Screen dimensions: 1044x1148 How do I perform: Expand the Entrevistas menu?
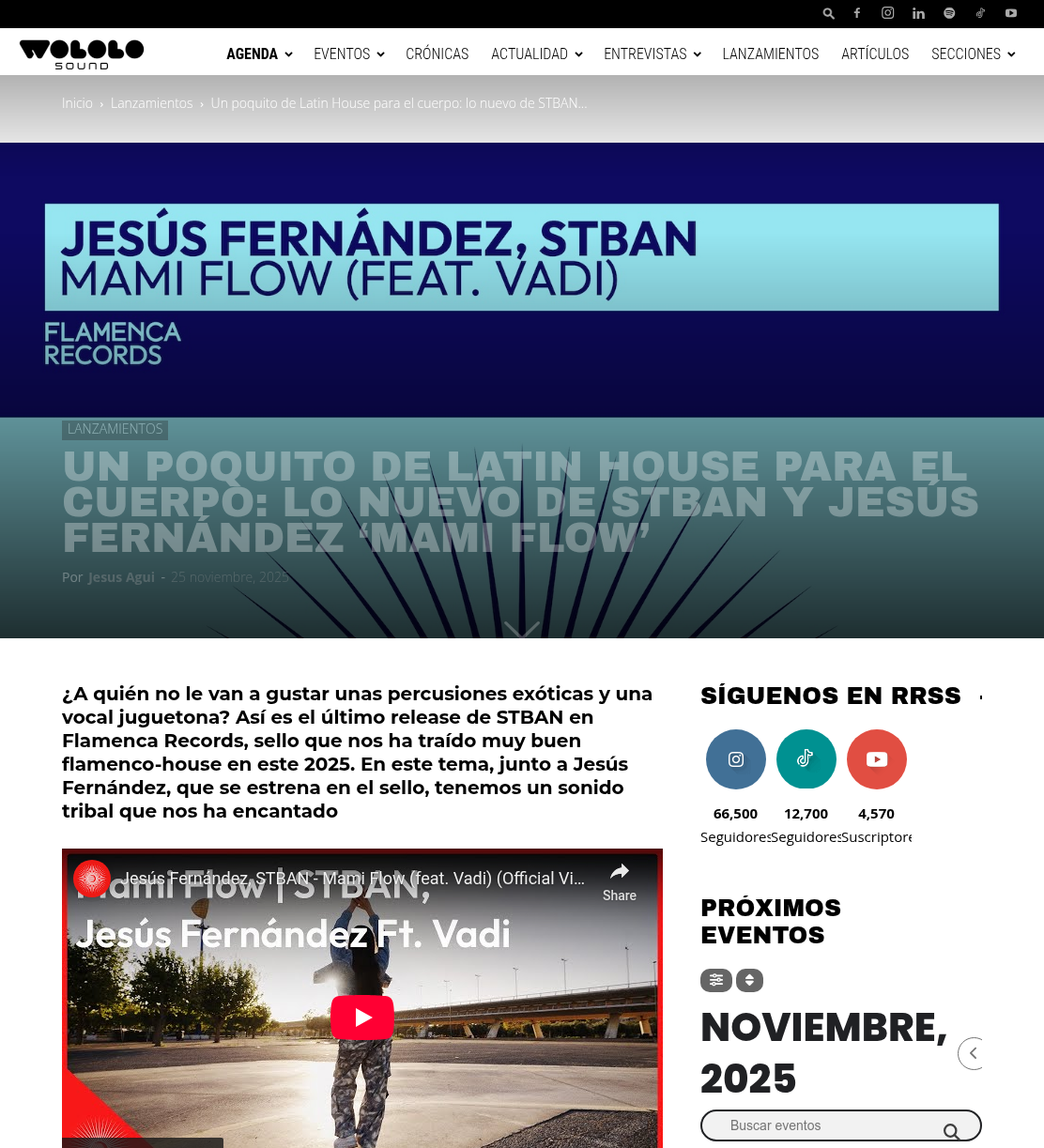coord(652,54)
